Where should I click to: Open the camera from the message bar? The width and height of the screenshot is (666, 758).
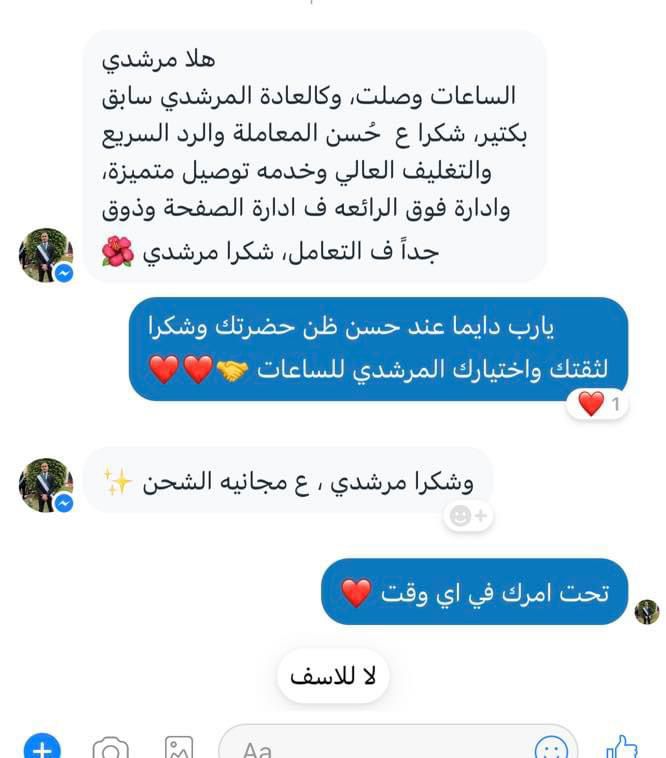110,747
